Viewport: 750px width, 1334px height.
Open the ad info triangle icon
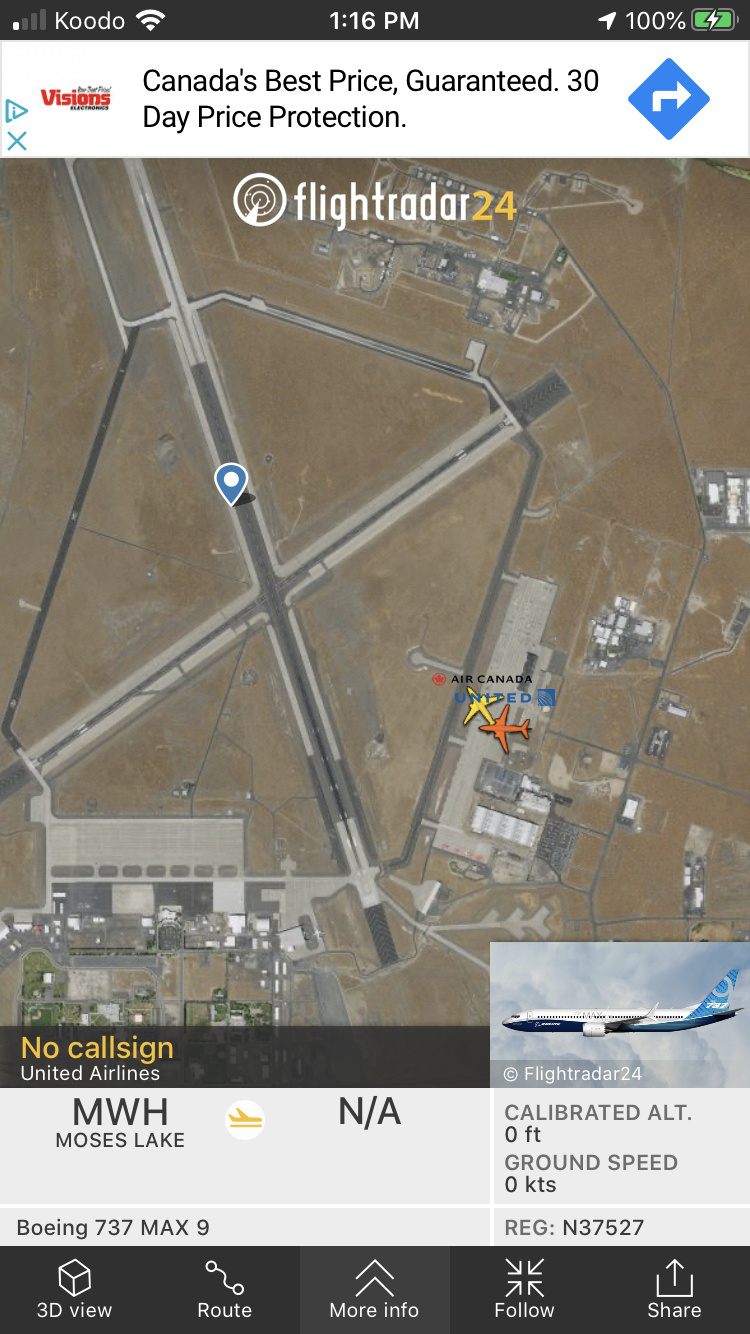click(16, 110)
